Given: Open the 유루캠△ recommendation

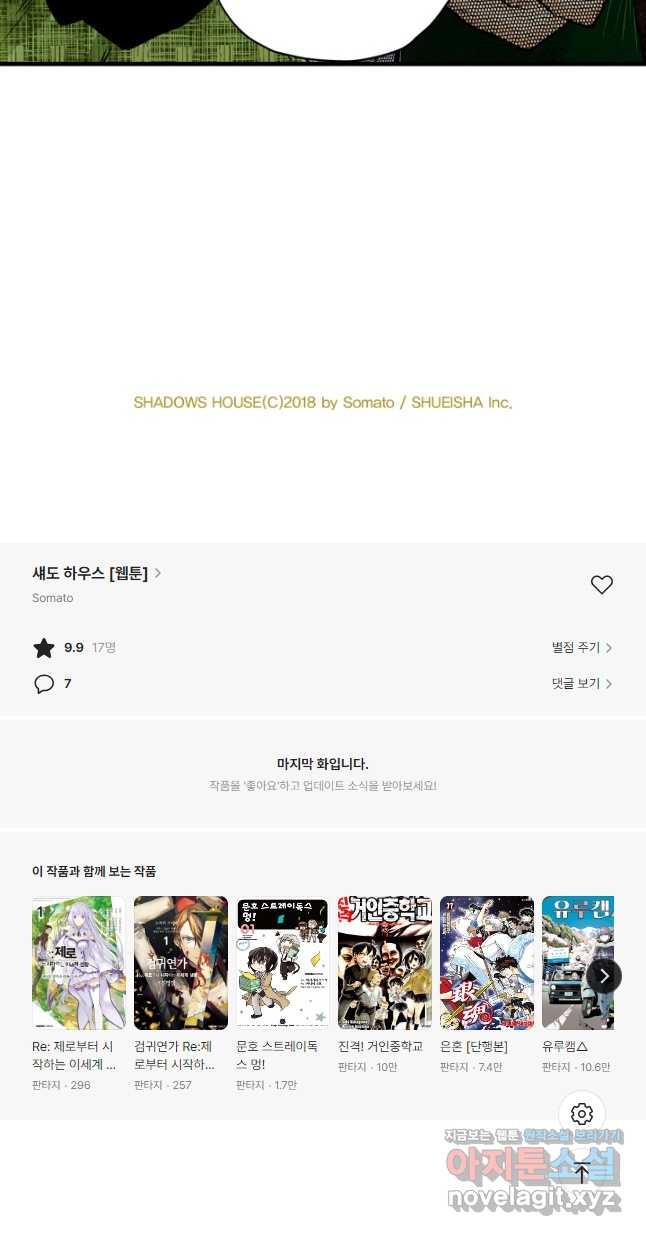Looking at the screenshot, I should 570,963.
